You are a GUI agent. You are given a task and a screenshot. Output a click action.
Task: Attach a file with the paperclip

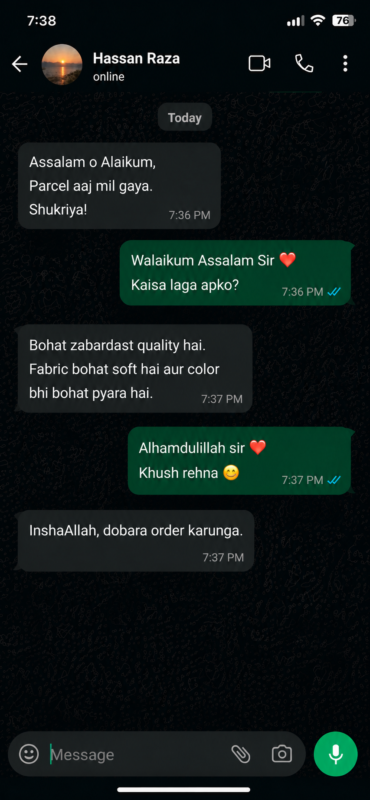(x=240, y=754)
